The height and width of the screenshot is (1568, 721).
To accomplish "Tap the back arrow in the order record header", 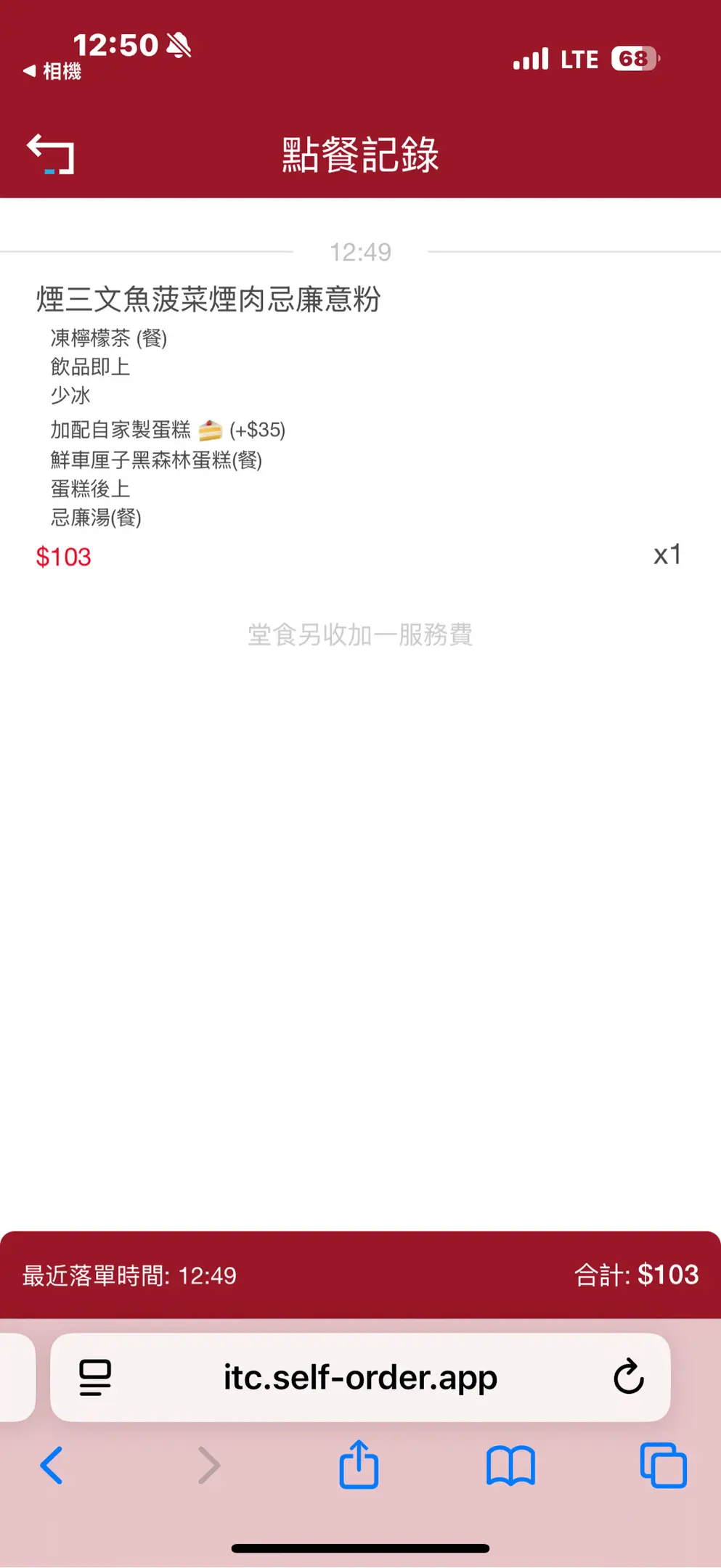I will tap(51, 154).
